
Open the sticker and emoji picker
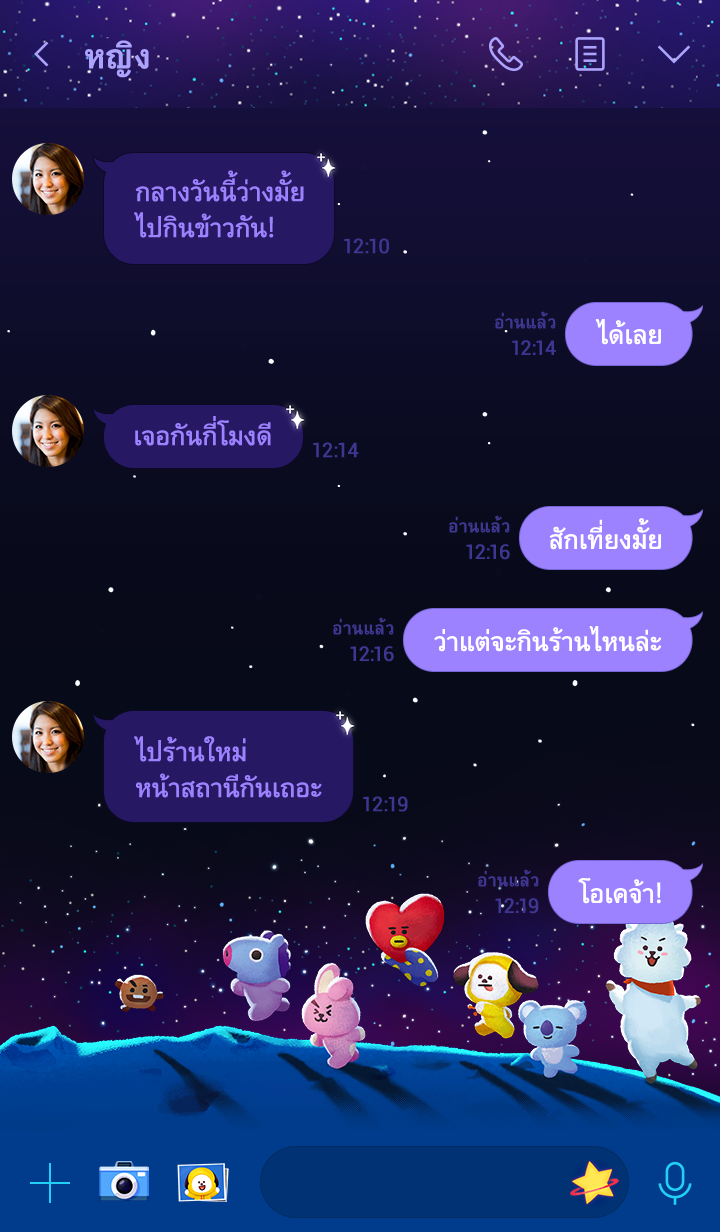click(x=594, y=1183)
